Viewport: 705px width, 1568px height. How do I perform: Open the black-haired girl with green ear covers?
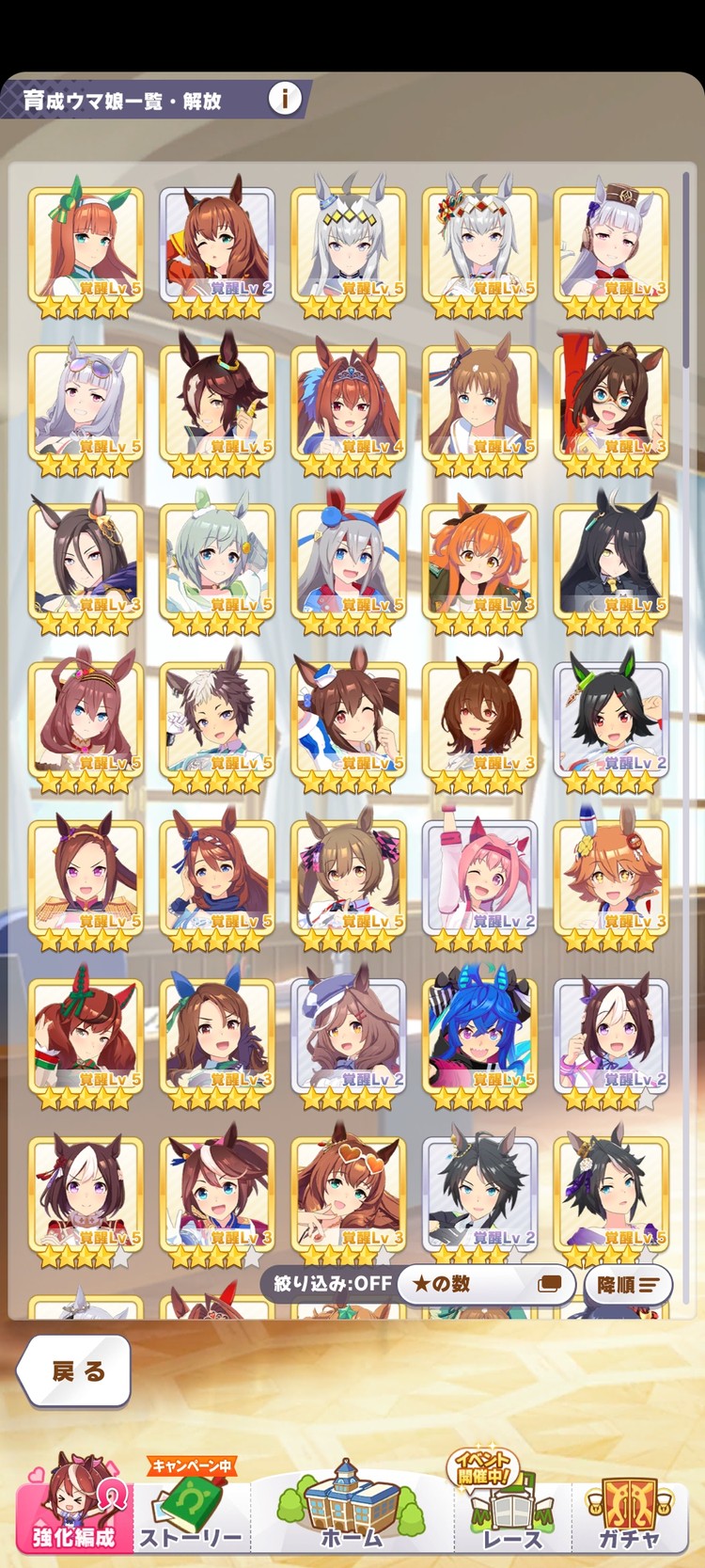click(611, 722)
